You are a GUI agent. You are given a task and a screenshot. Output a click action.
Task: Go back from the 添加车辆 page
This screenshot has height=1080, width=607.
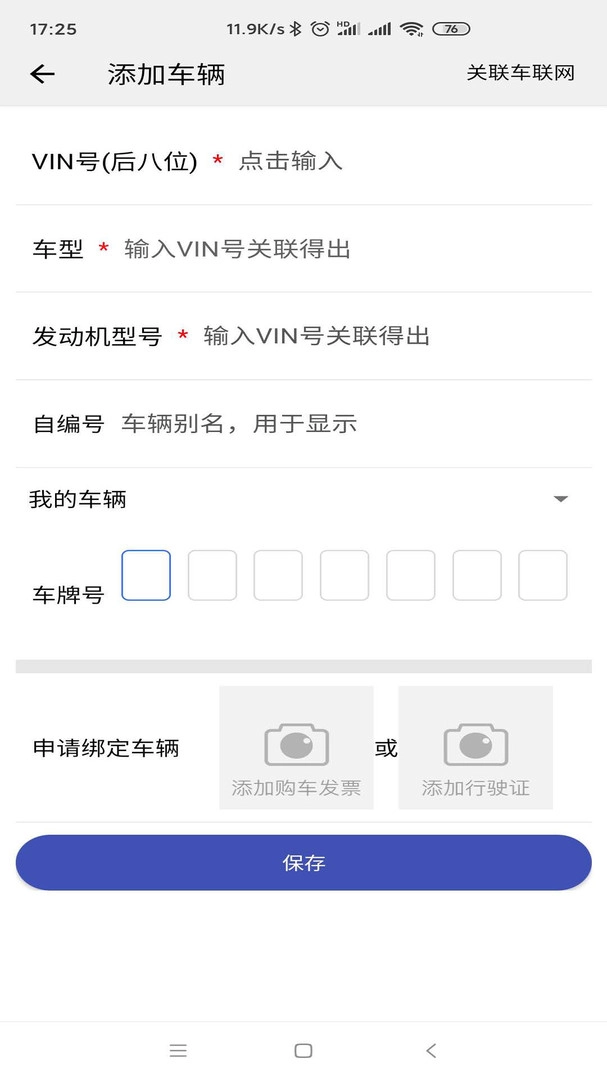(x=42, y=73)
